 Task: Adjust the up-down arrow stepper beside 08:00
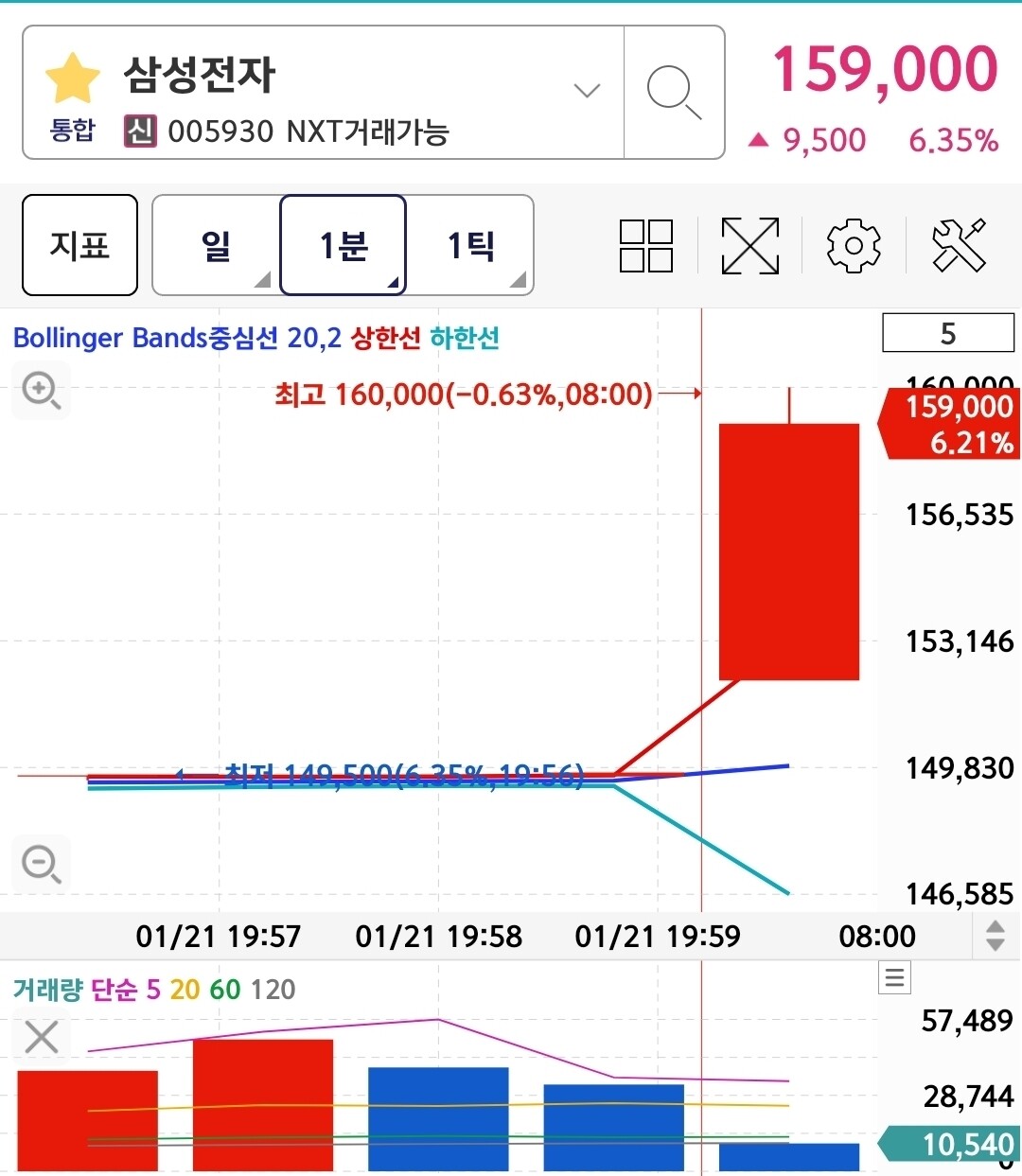tap(995, 936)
